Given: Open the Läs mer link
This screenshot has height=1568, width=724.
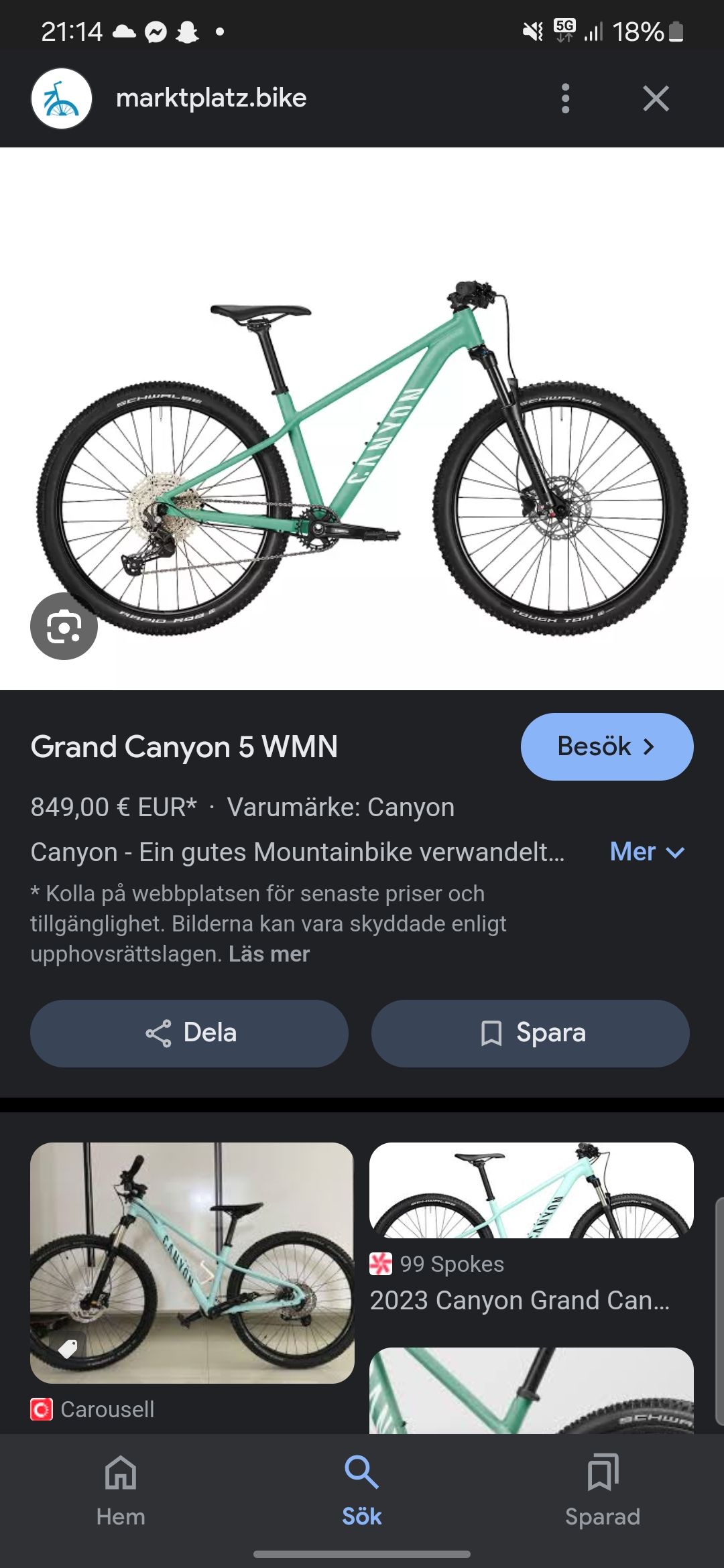Looking at the screenshot, I should (269, 954).
